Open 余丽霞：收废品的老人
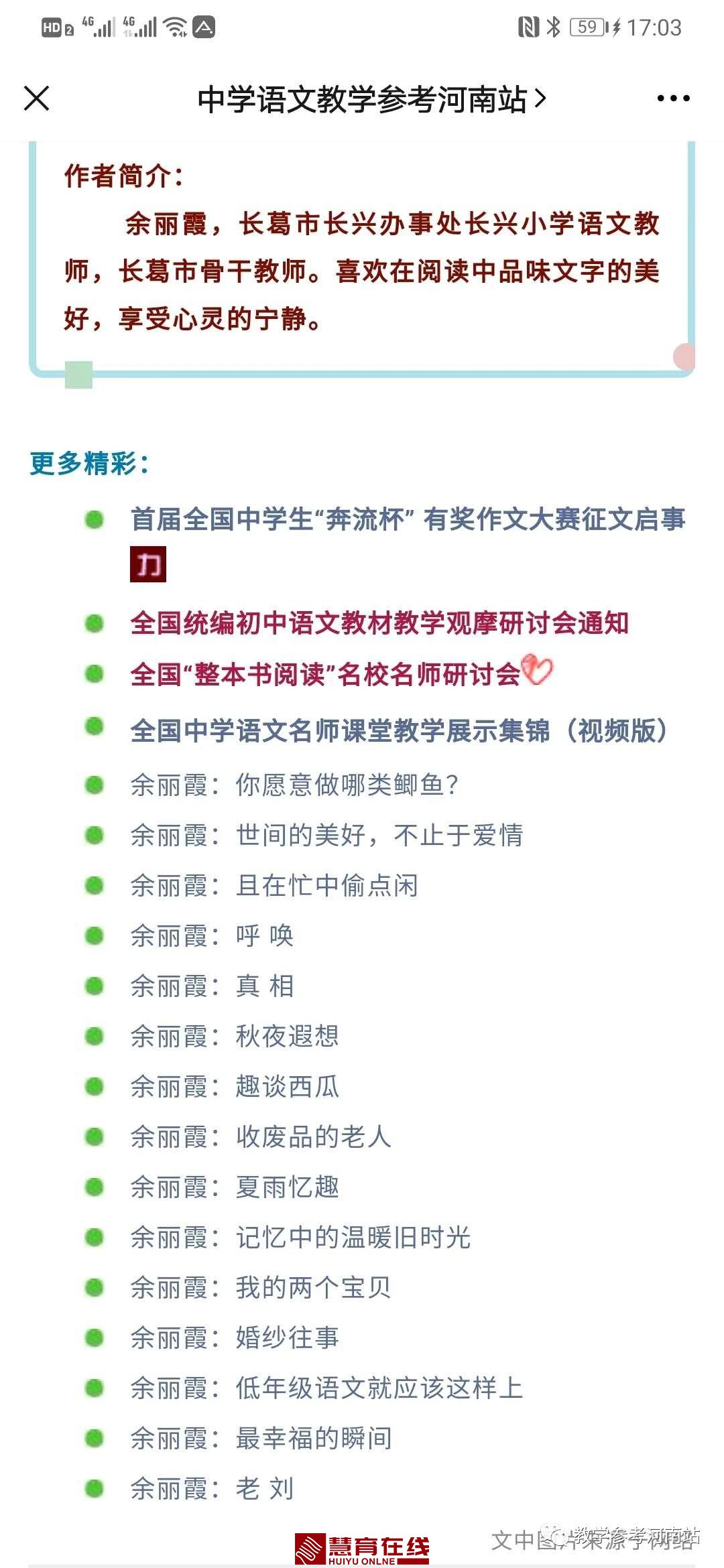The image size is (724, 1568). (261, 1137)
